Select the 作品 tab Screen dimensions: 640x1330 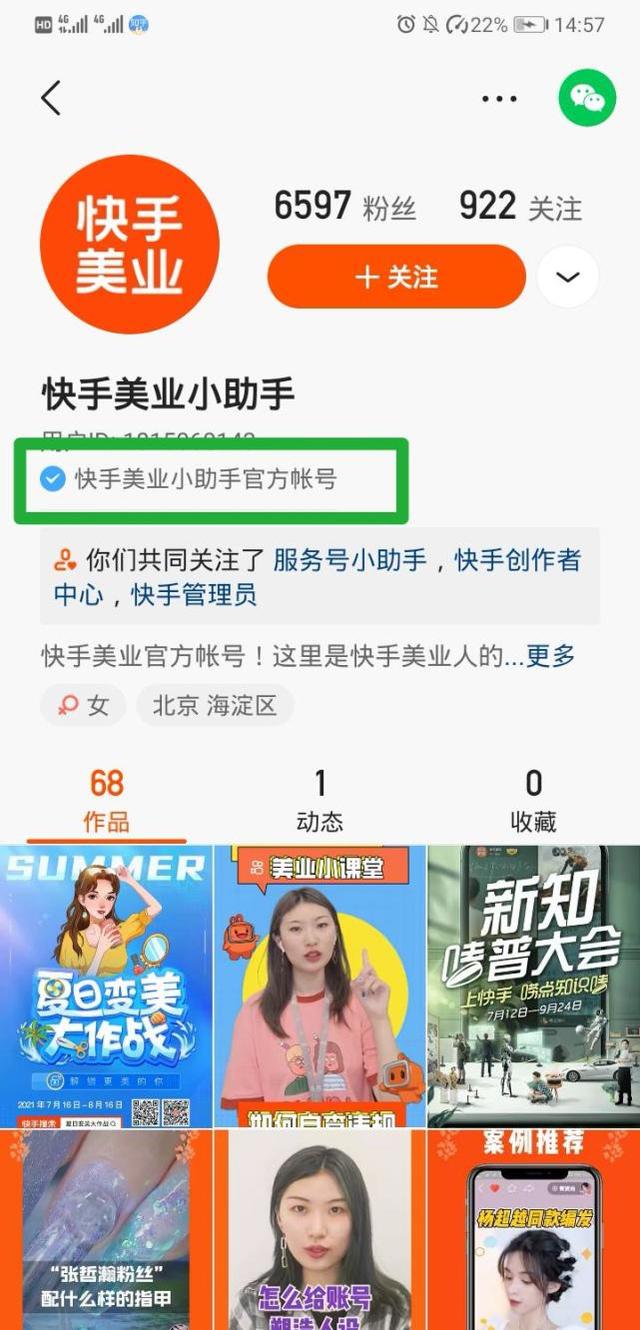pos(106,802)
